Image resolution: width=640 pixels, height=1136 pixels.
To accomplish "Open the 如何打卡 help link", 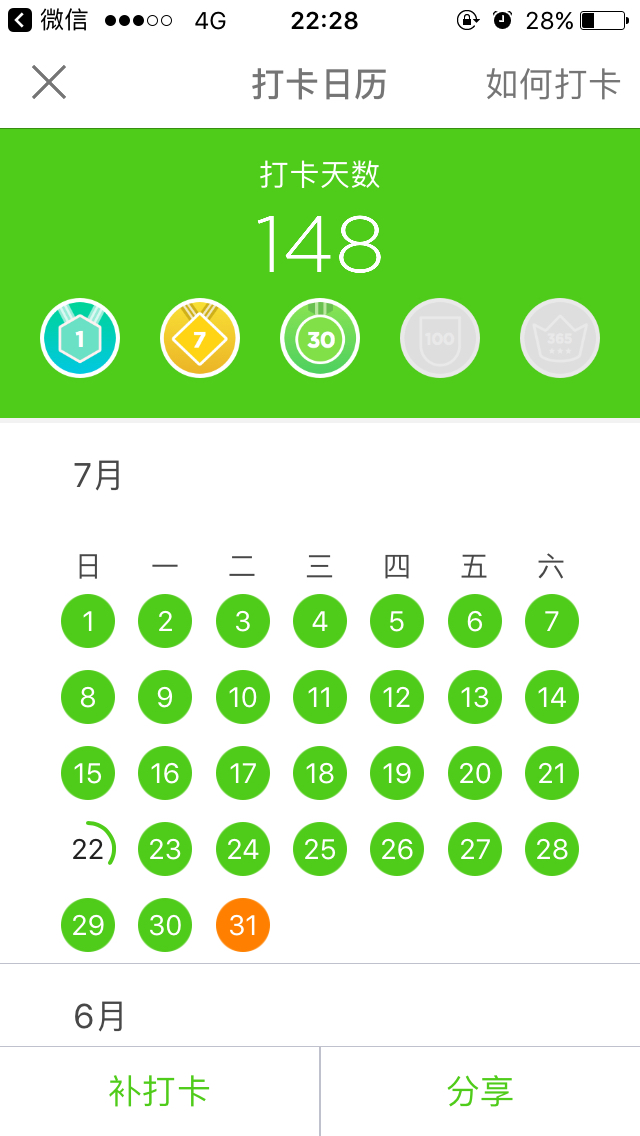I will [x=553, y=84].
